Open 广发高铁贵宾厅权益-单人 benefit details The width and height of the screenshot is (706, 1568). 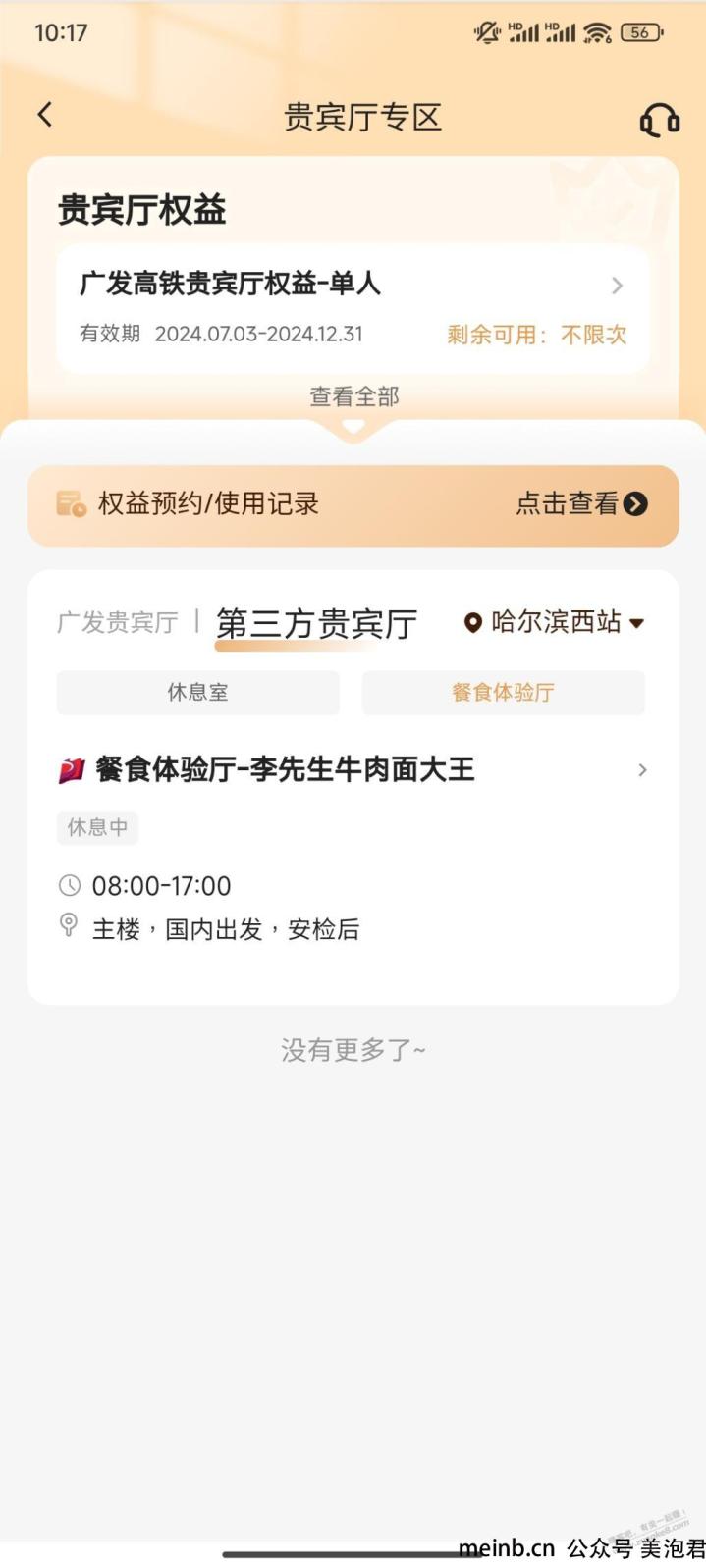(x=353, y=308)
